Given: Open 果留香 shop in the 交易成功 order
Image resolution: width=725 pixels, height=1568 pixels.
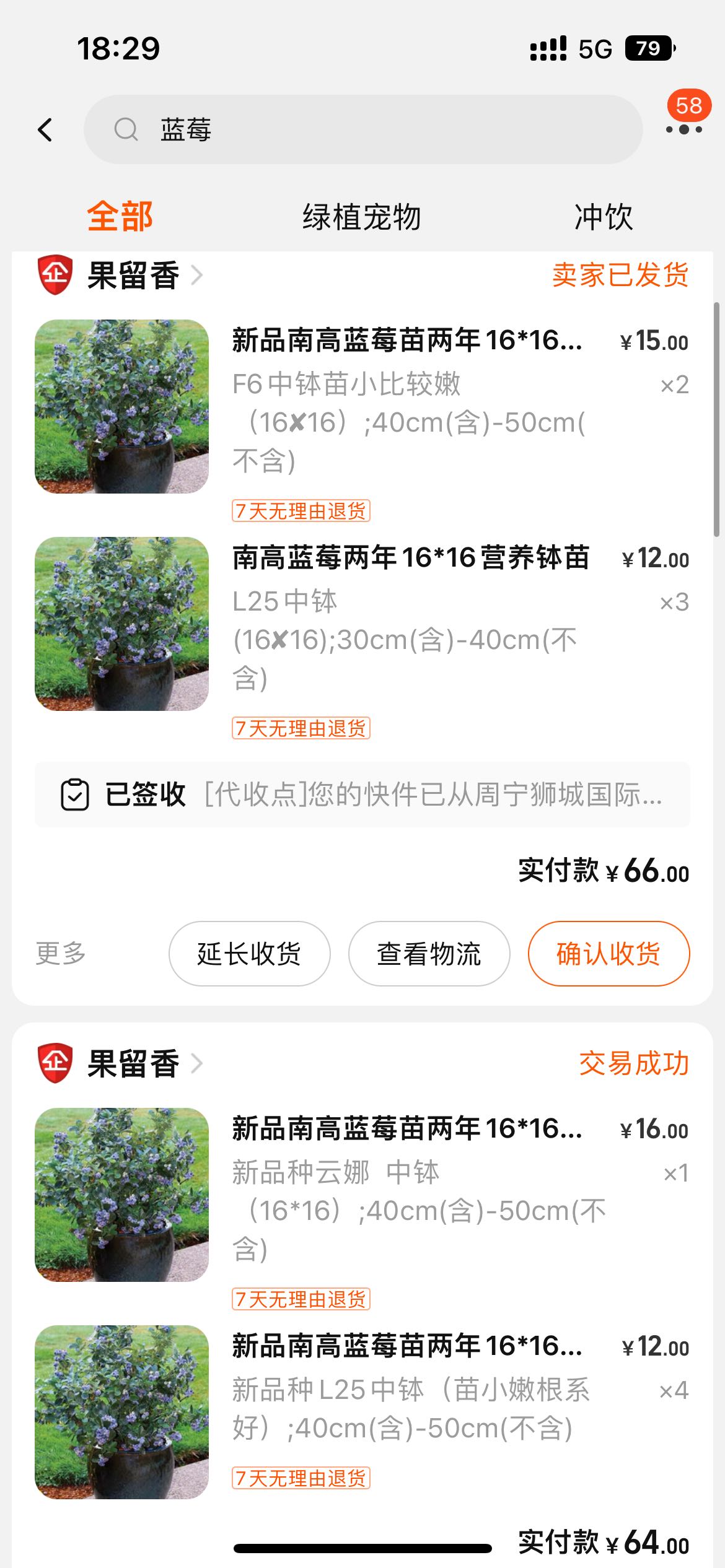Looking at the screenshot, I should pos(133,1064).
